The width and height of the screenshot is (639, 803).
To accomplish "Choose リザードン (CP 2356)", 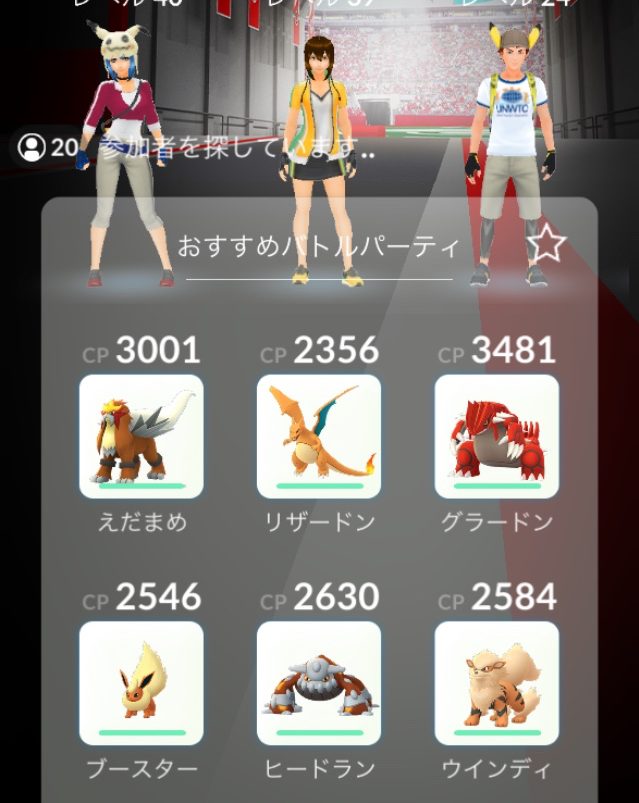I will (x=319, y=436).
